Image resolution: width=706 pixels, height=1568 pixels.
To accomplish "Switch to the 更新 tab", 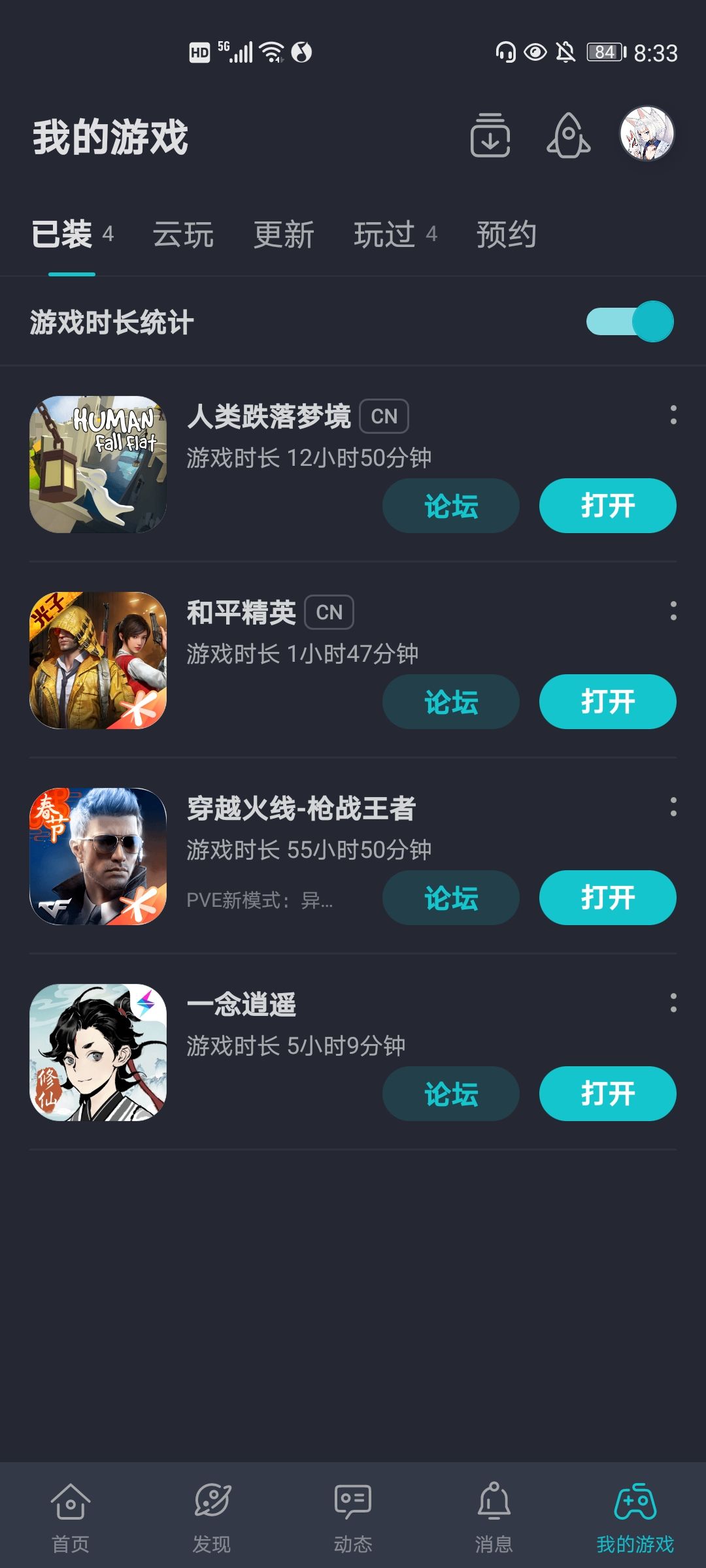I will 284,235.
